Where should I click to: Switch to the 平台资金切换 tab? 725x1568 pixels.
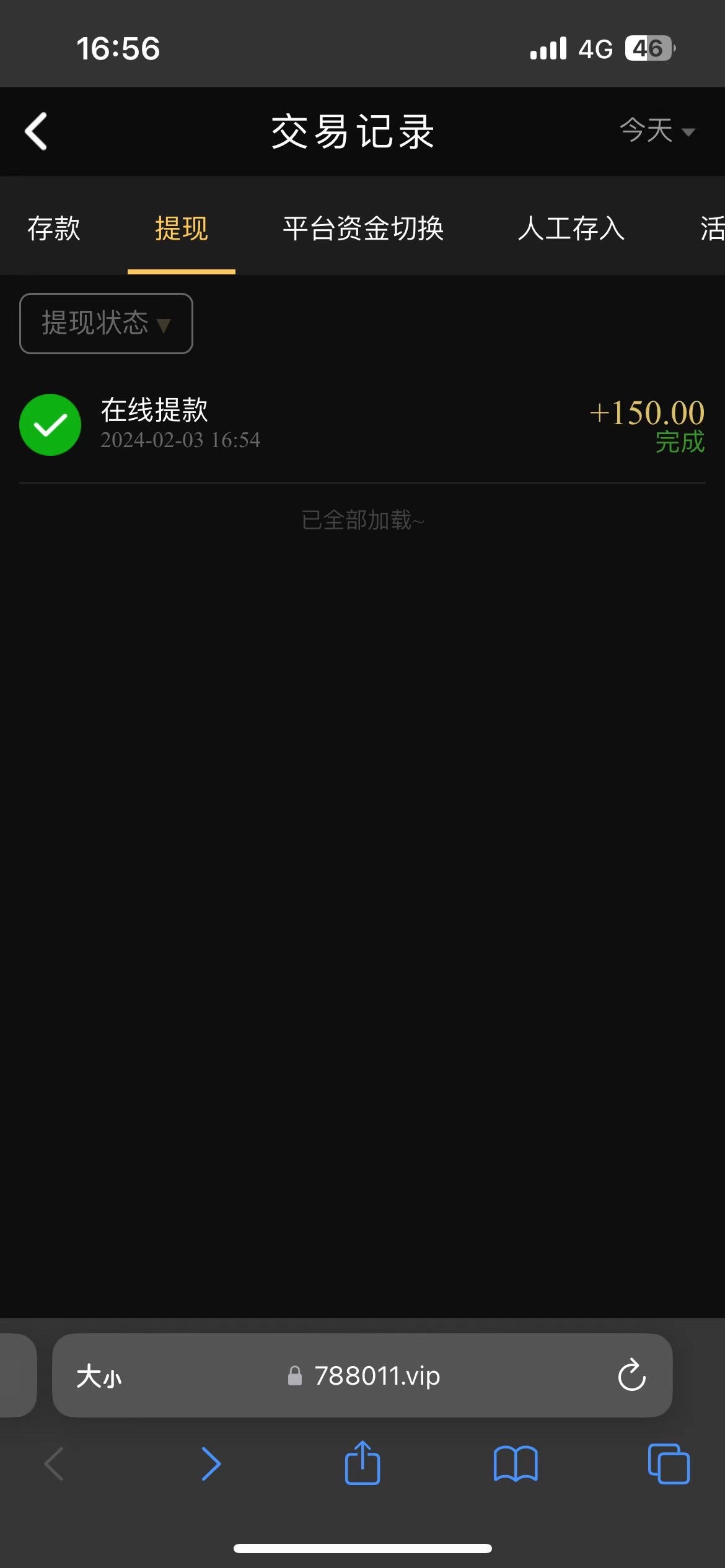click(x=363, y=229)
